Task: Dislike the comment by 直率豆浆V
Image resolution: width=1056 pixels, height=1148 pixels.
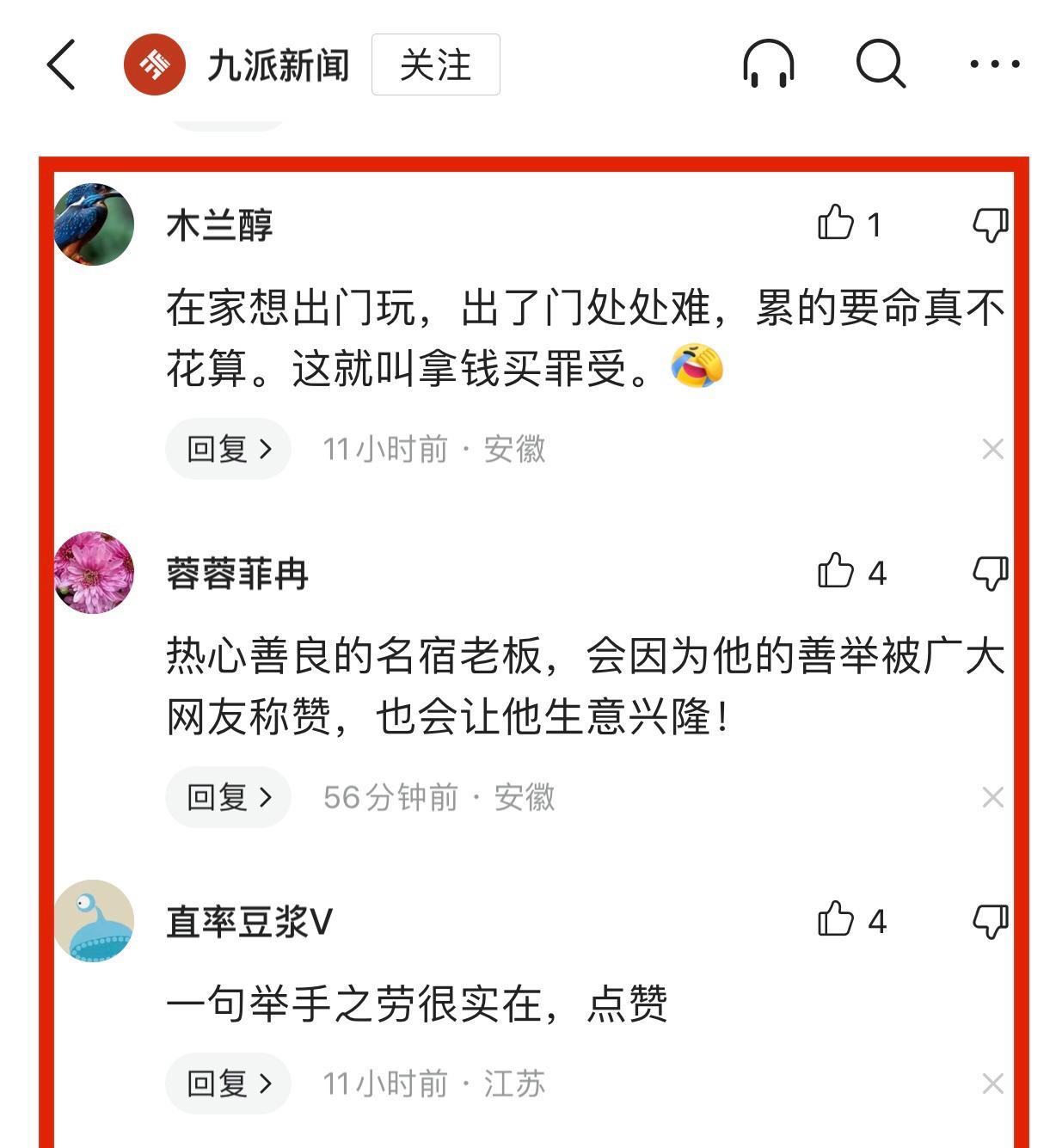Action: point(990,921)
